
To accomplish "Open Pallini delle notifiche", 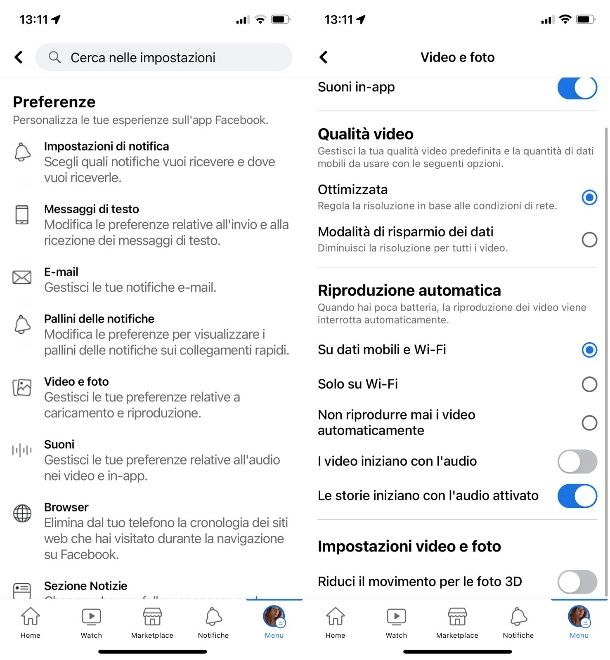I will 150,334.
